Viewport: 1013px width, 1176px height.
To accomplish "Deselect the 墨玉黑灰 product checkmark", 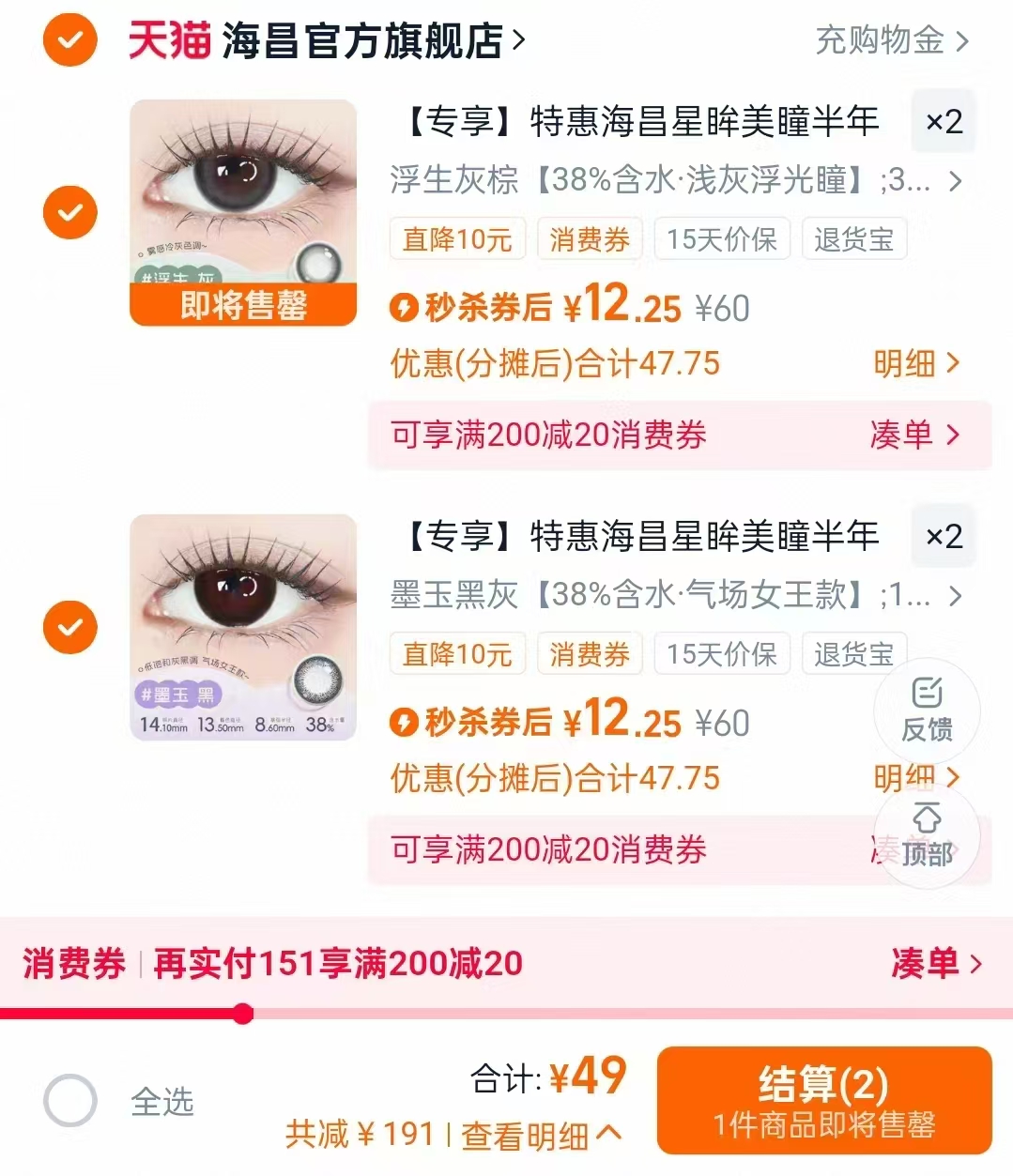I will (69, 627).
